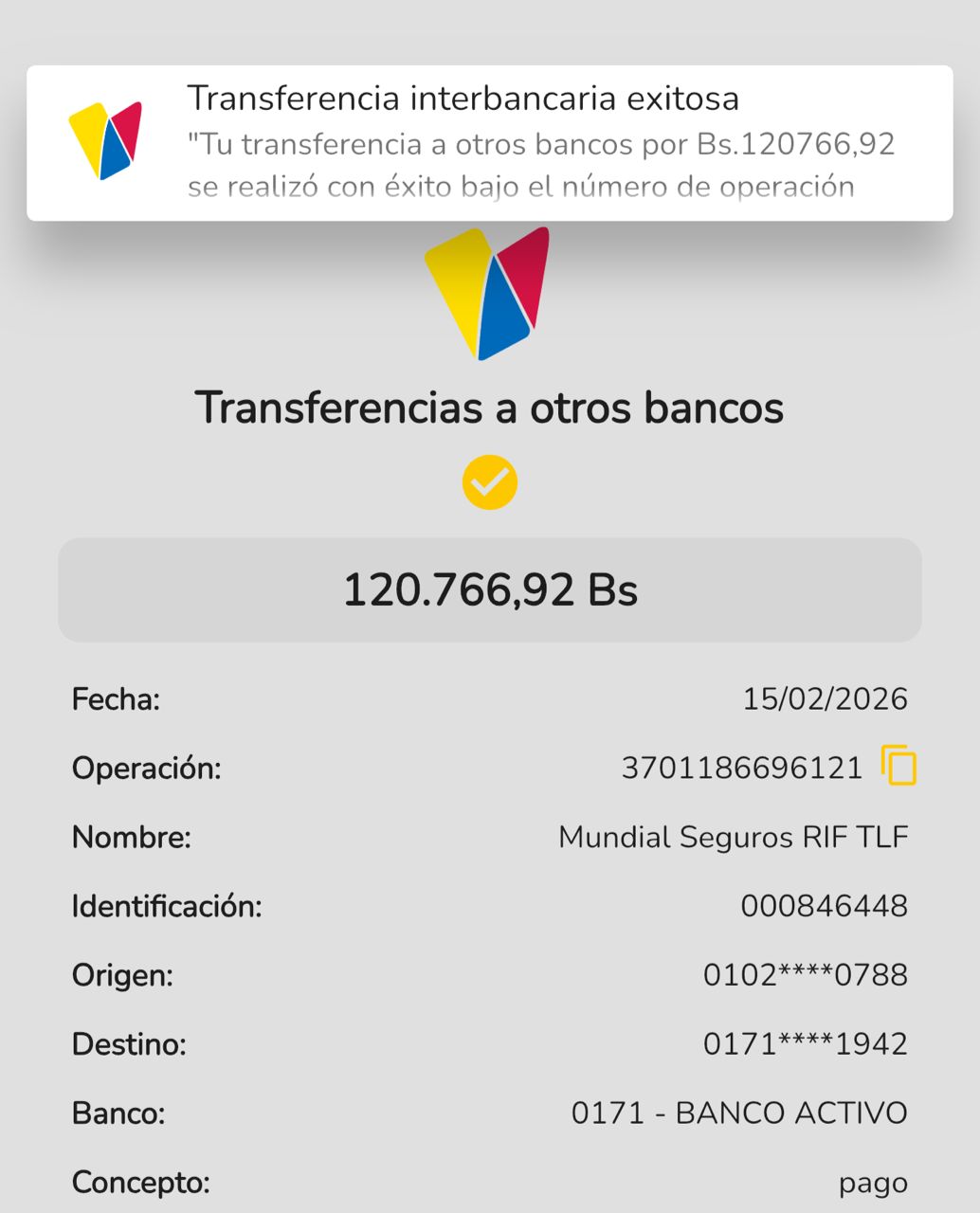Open the Transferencia interbancaria exitosa notification
This screenshot has width=980, height=1213.
coord(489,143)
